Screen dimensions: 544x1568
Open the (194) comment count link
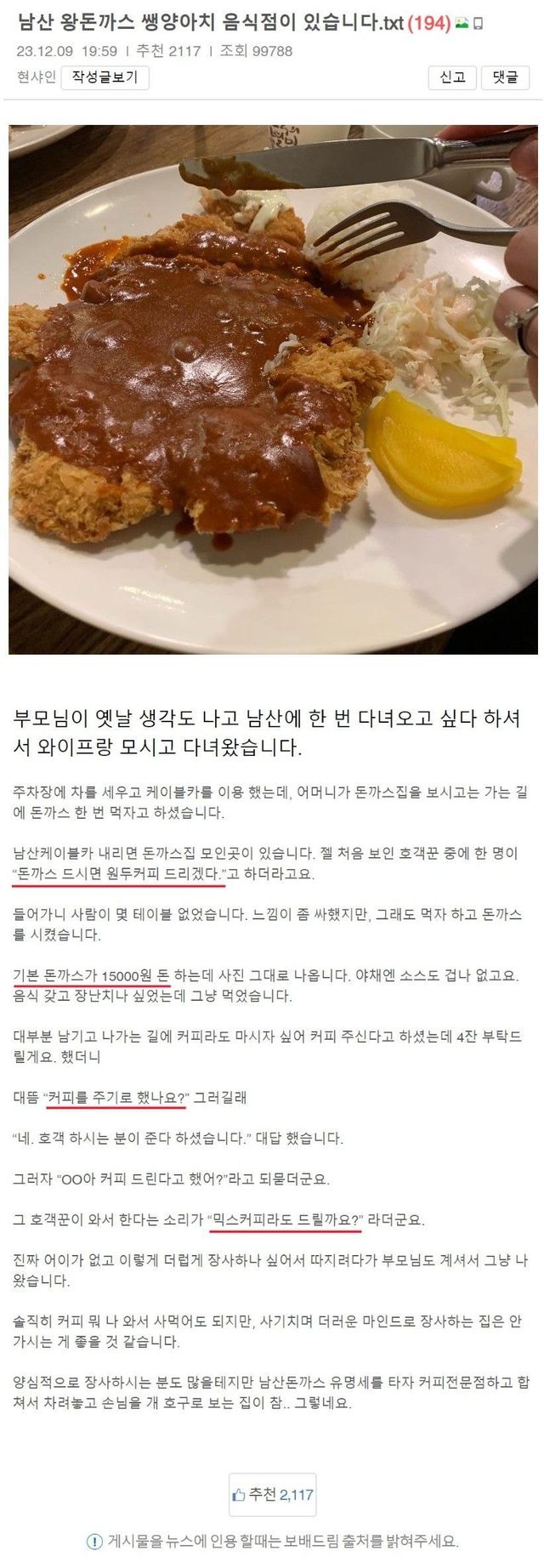pos(429,24)
